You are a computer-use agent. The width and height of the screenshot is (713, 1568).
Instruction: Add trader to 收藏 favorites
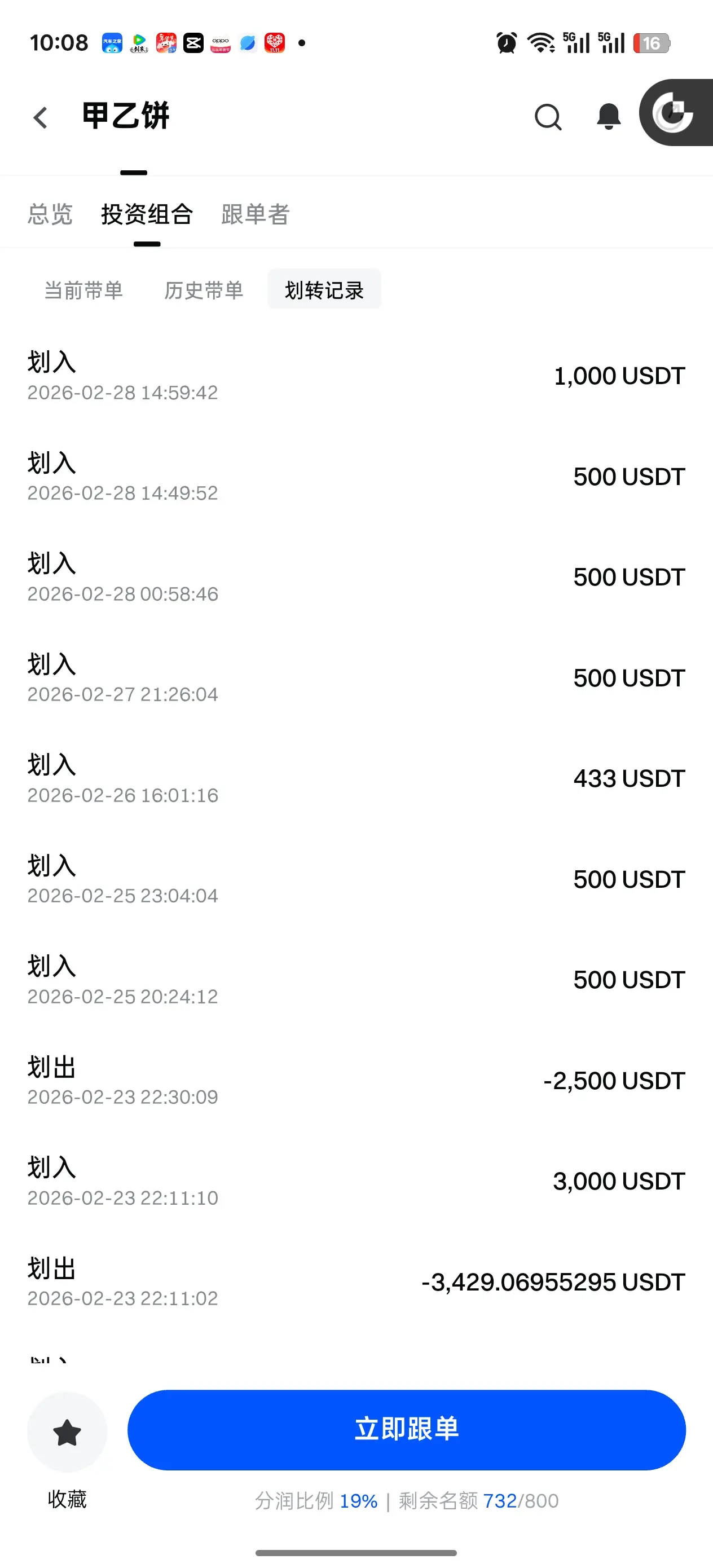(67, 1433)
